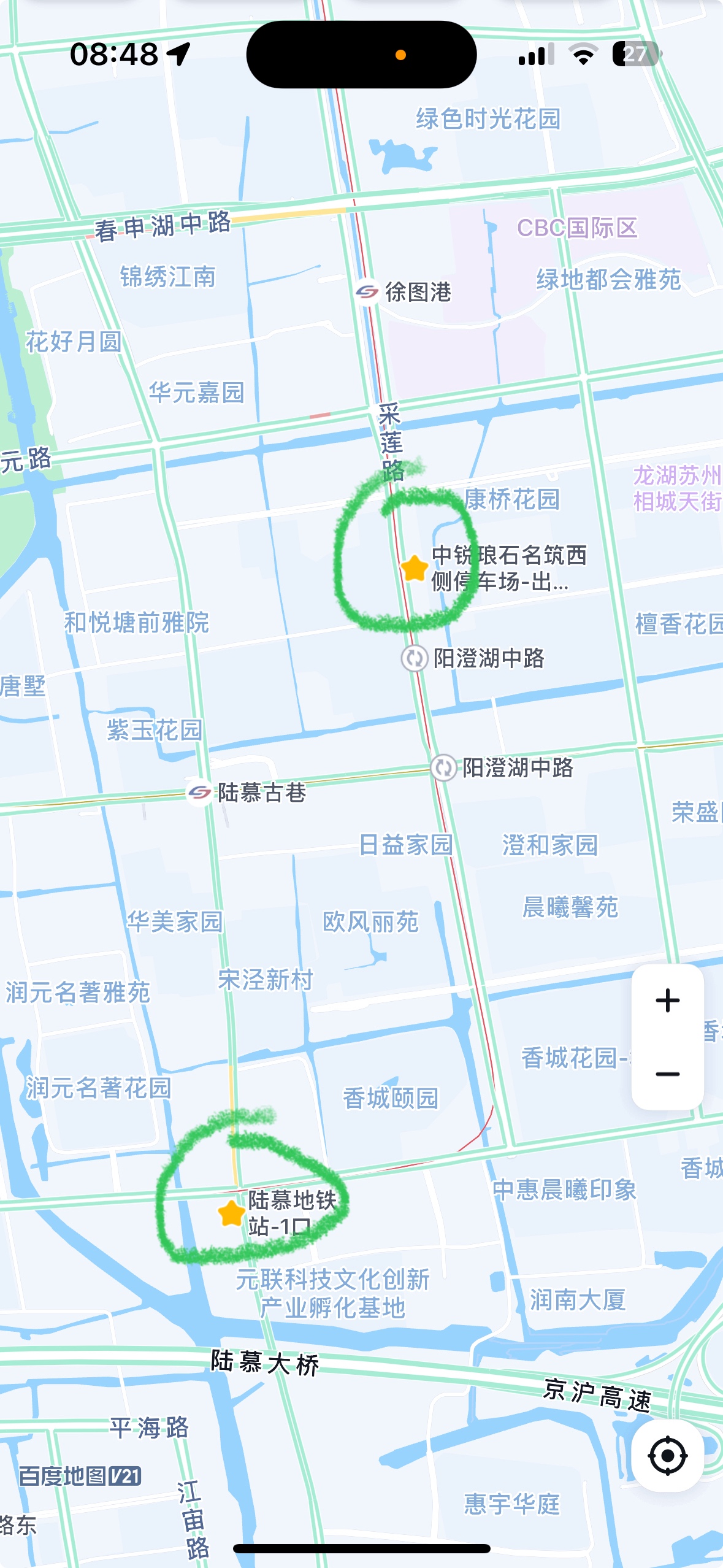Zoom out of the map
723x1568 pixels.
click(667, 1074)
